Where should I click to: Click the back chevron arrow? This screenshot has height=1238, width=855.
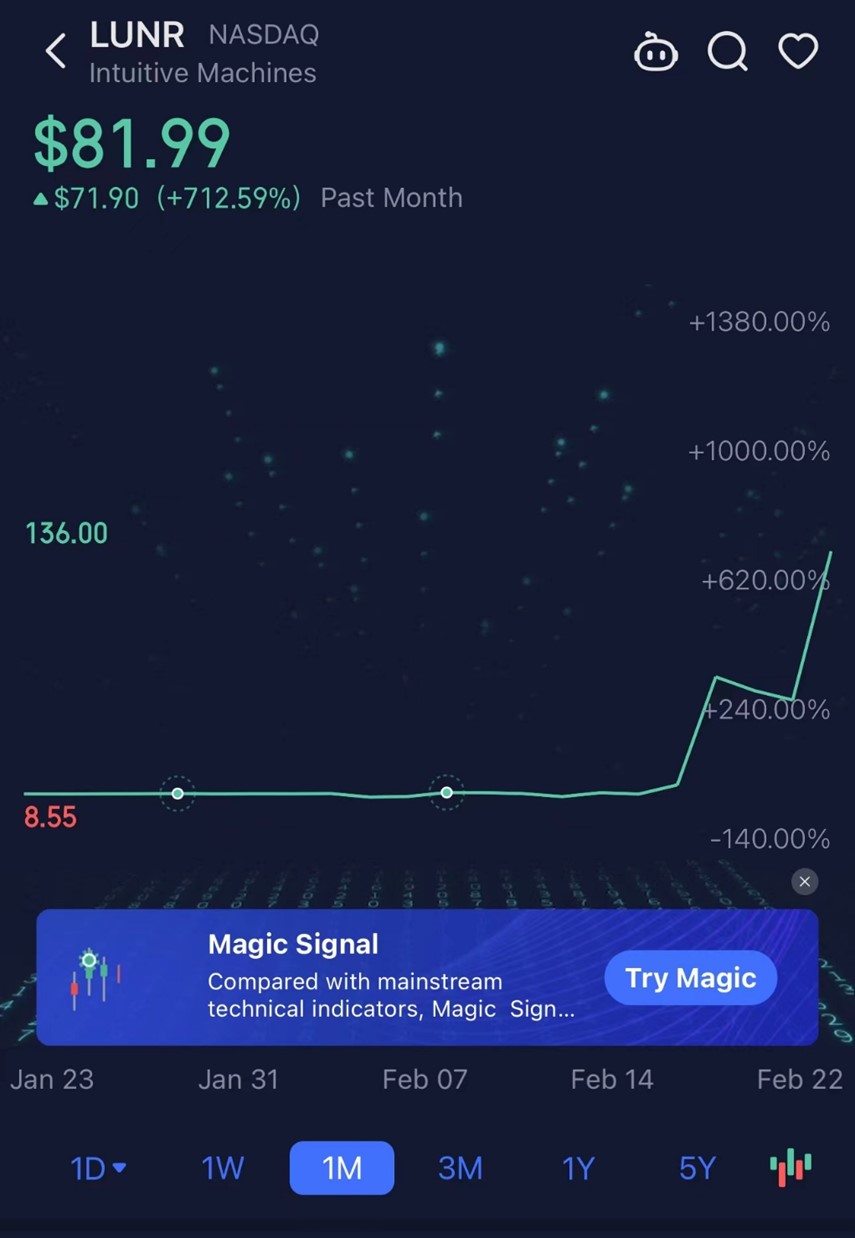[55, 50]
